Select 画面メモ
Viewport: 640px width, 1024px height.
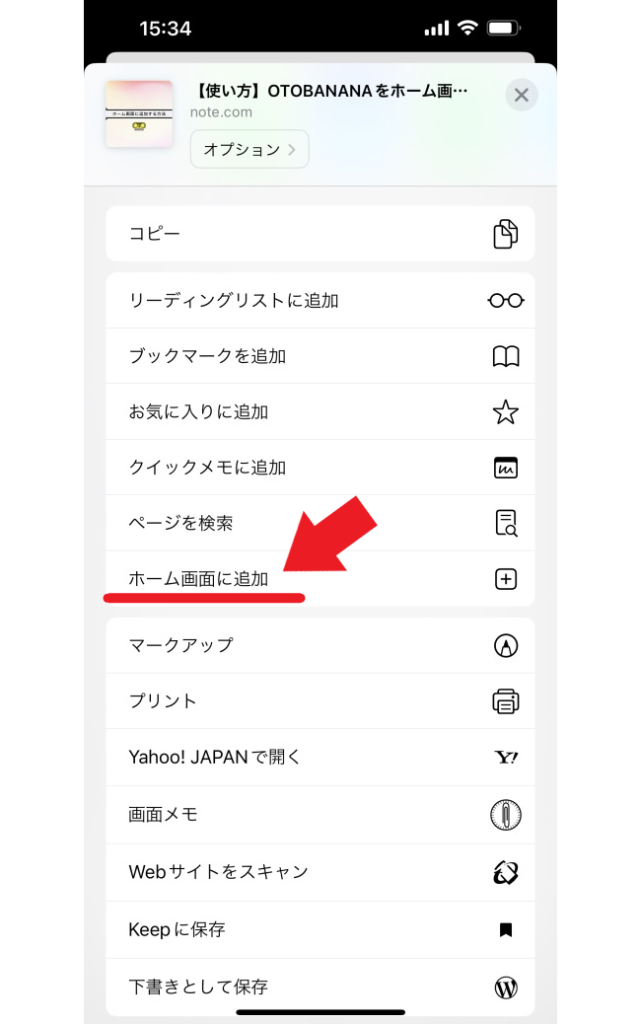click(320, 814)
